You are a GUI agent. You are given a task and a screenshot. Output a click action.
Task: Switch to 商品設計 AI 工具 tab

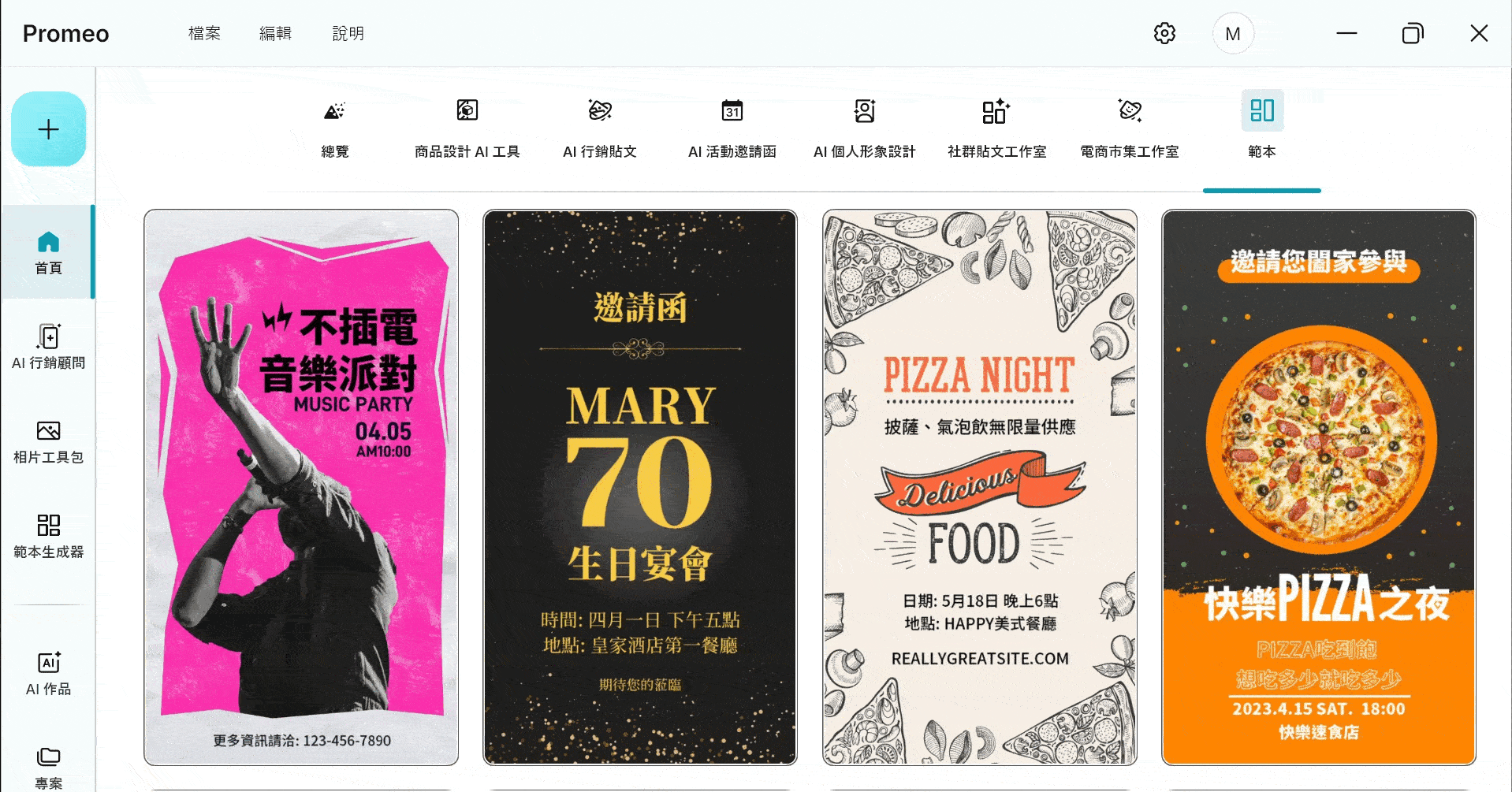467,129
